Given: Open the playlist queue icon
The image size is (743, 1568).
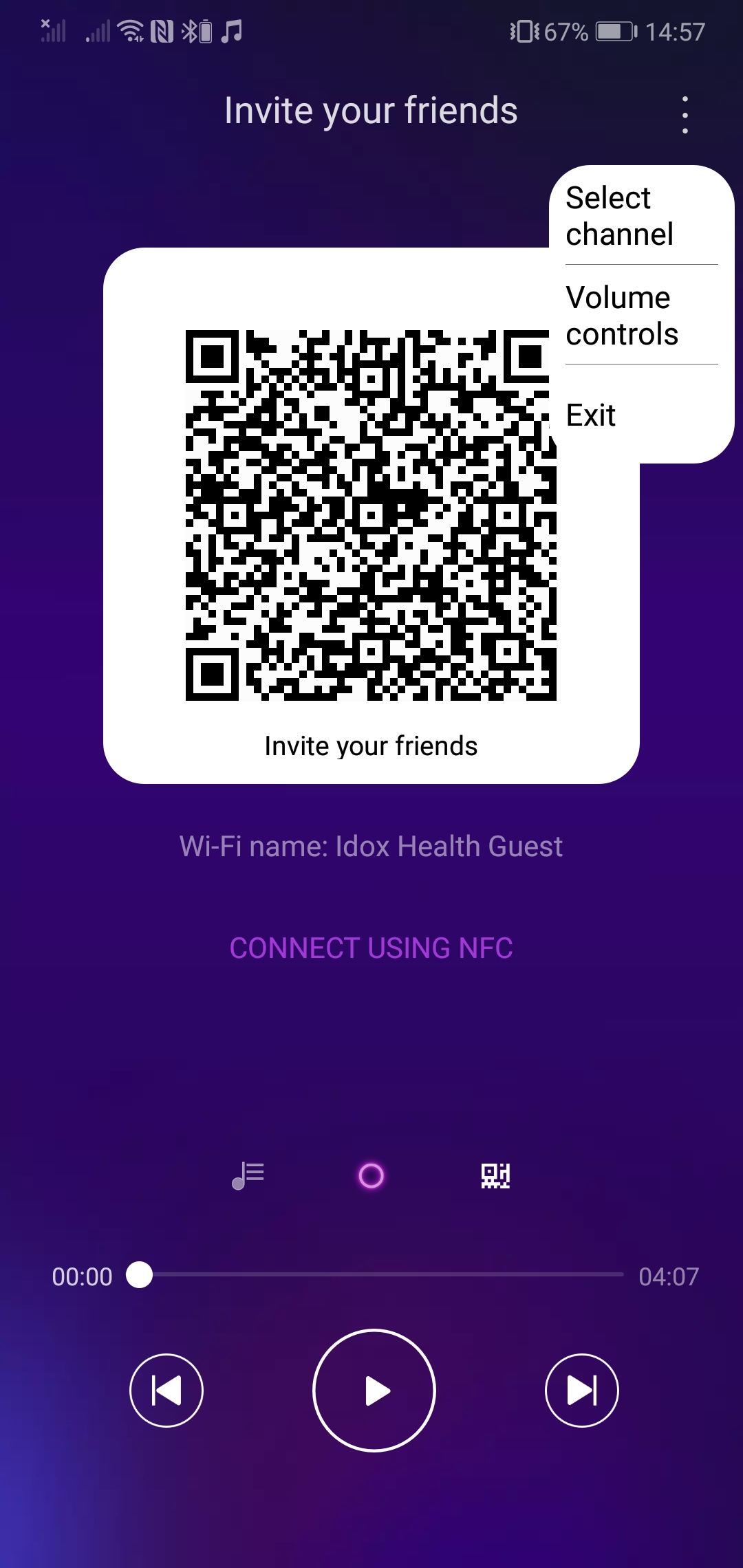Looking at the screenshot, I should 248,1175.
